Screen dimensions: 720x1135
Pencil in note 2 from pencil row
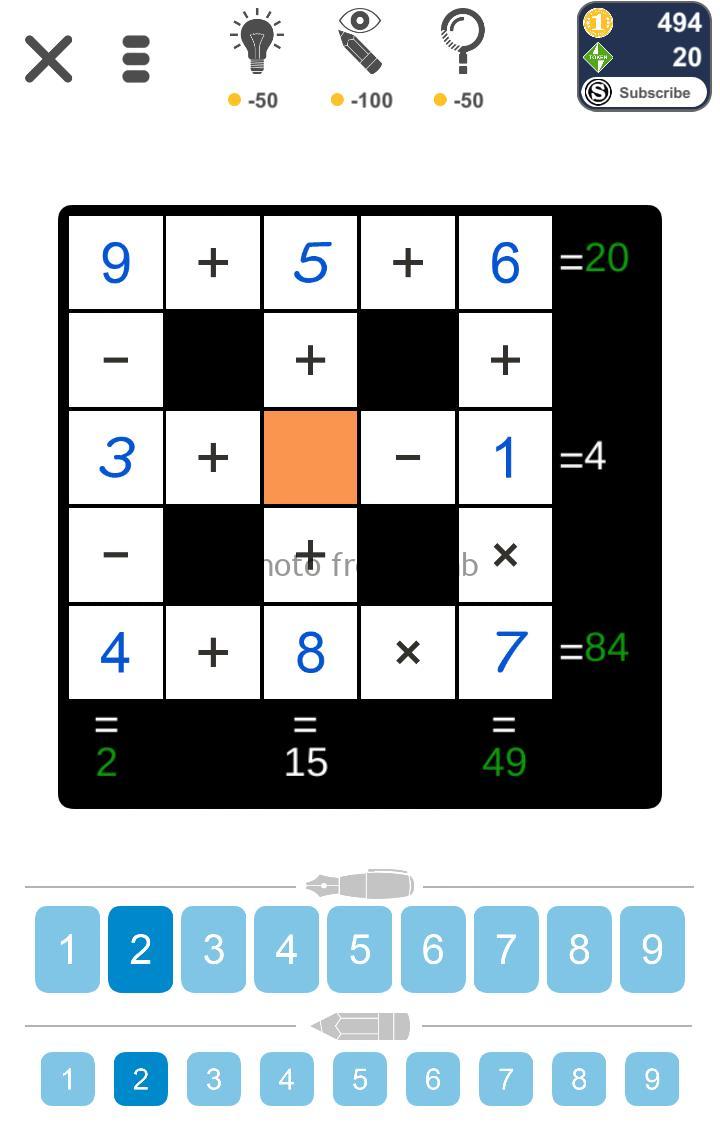click(x=140, y=1079)
